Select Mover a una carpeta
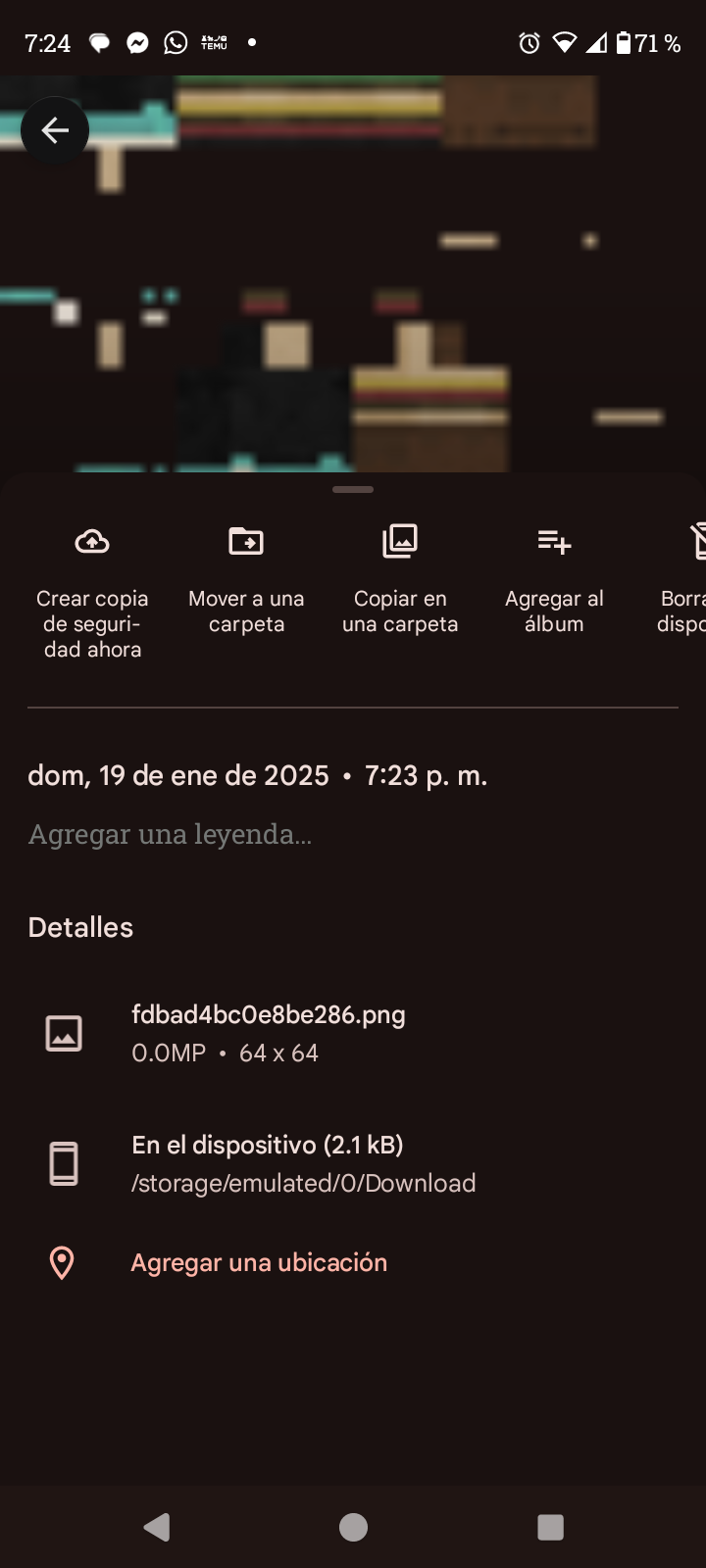The width and height of the screenshot is (706, 1568). click(x=246, y=580)
